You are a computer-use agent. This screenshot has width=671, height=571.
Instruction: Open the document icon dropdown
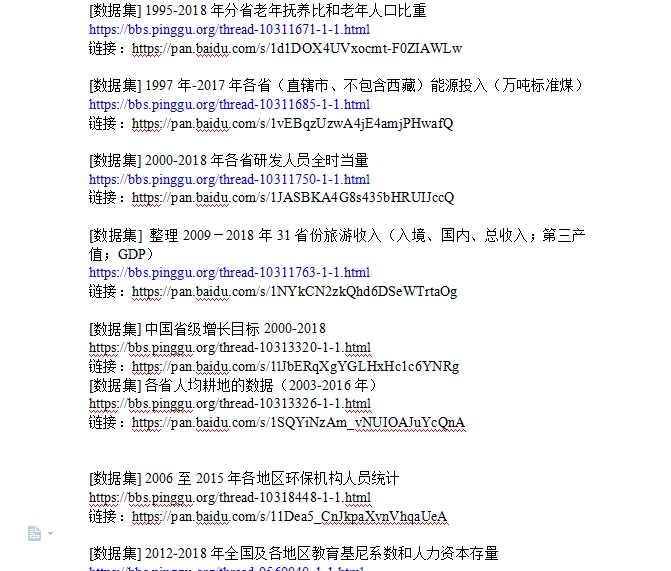tap(50, 534)
